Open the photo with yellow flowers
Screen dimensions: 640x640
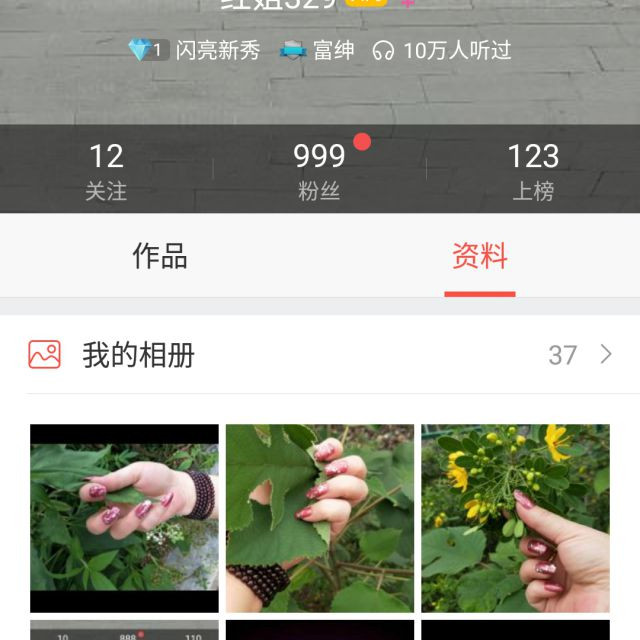point(515,518)
